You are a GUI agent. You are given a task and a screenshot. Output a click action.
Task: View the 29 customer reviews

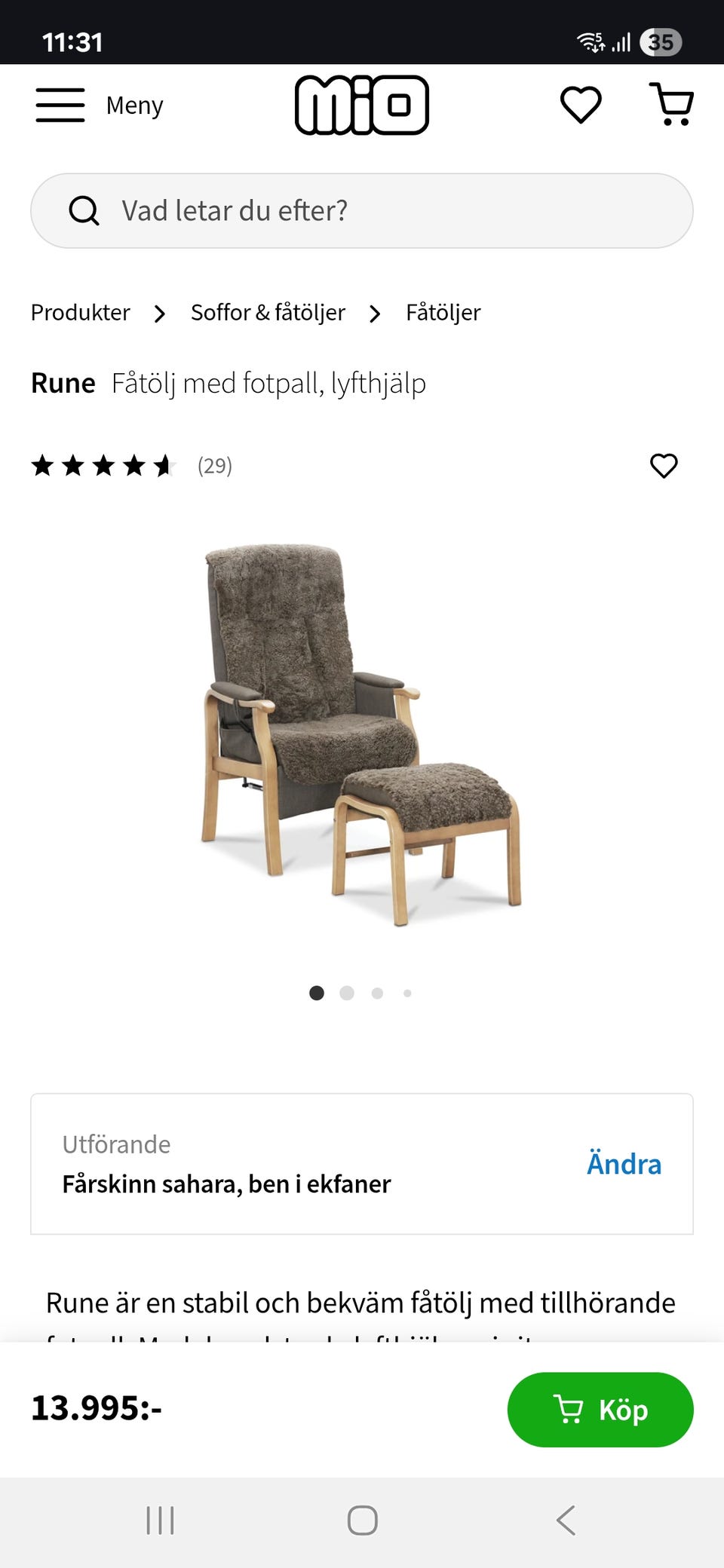pos(214,466)
